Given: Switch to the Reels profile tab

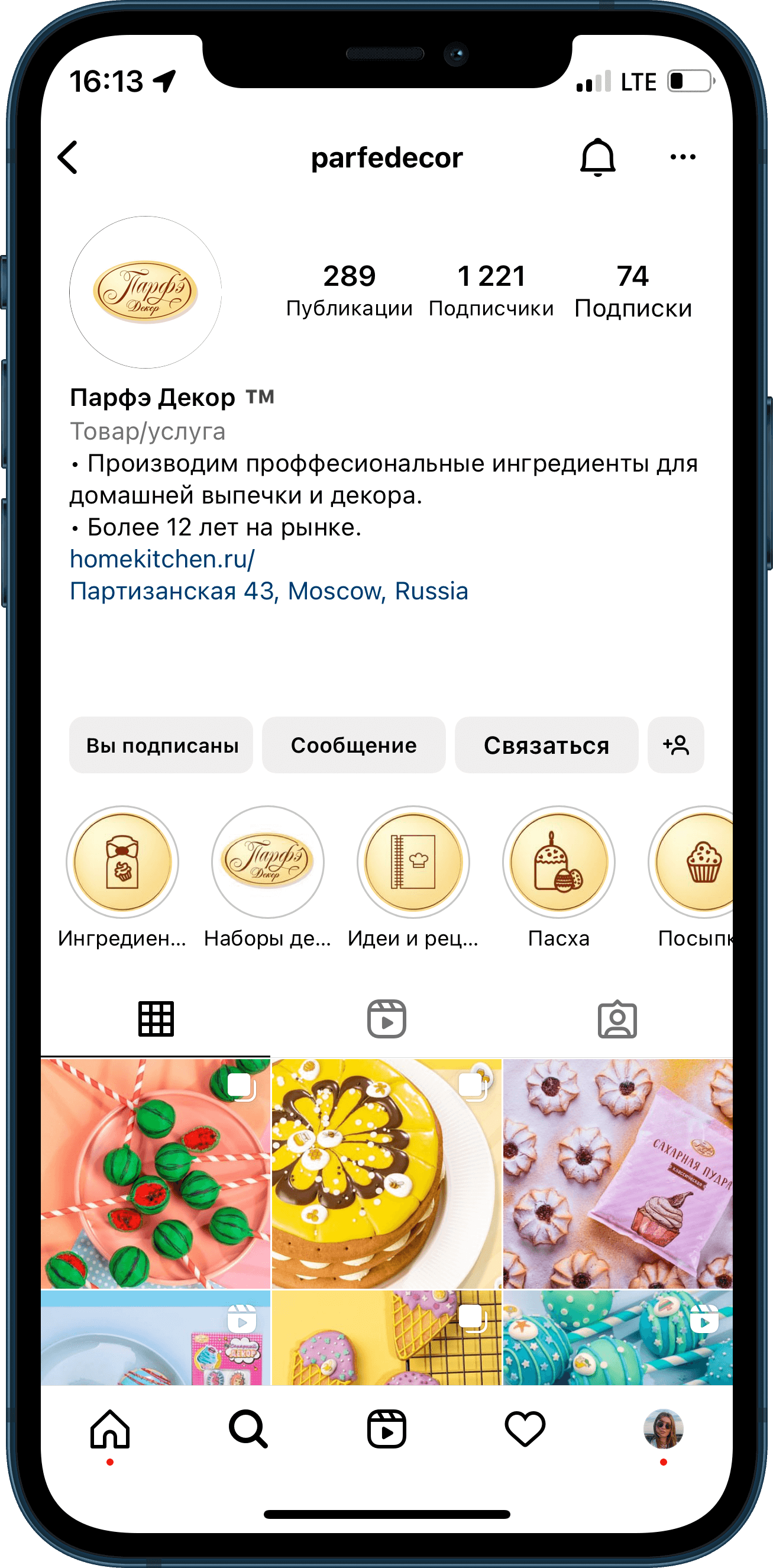Looking at the screenshot, I should [387, 1019].
